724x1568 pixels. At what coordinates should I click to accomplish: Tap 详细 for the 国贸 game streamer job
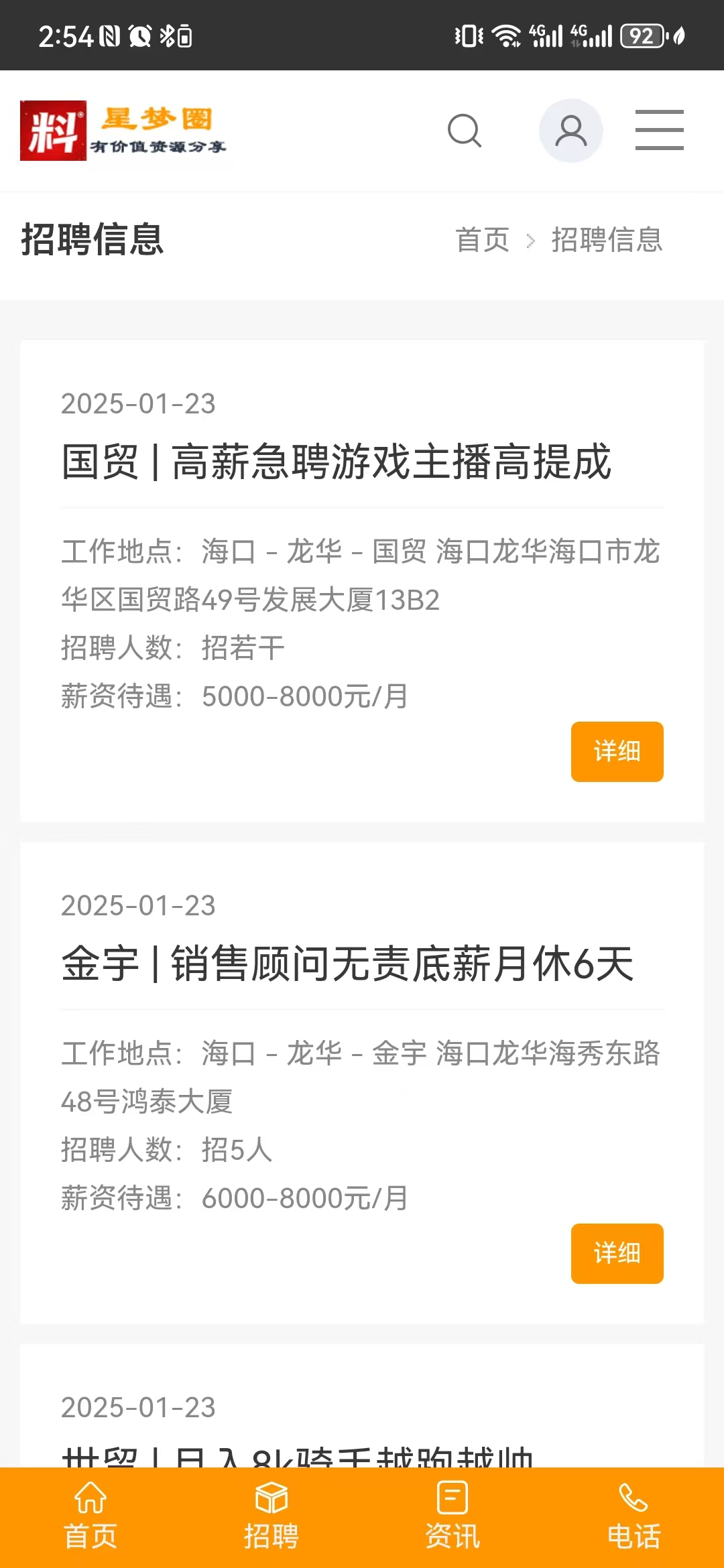[x=617, y=751]
